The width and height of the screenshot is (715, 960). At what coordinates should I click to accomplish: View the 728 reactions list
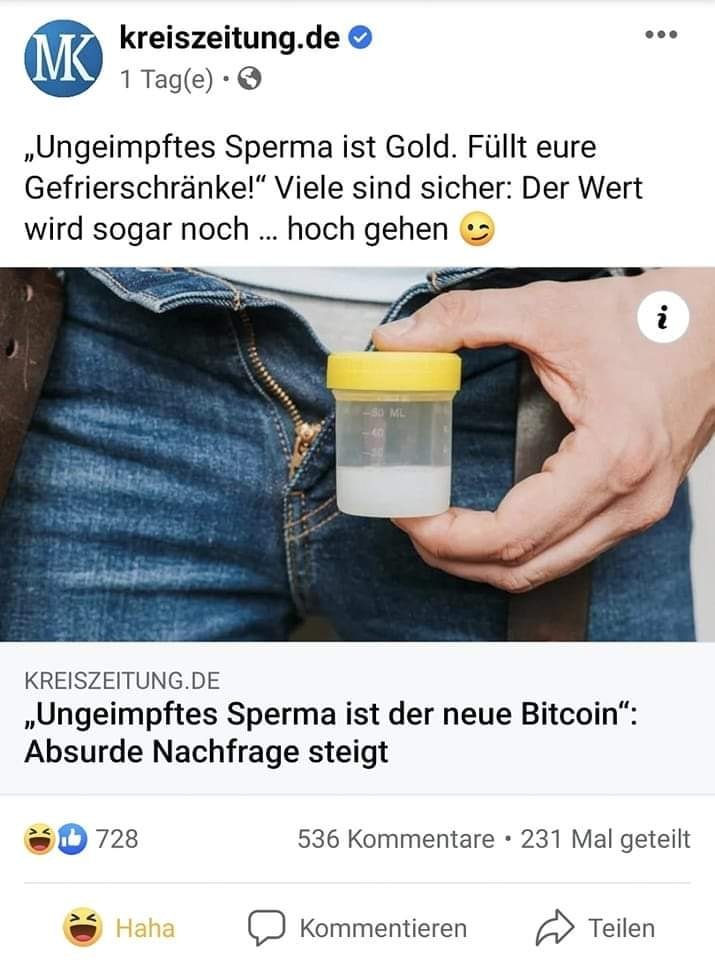coord(81,838)
